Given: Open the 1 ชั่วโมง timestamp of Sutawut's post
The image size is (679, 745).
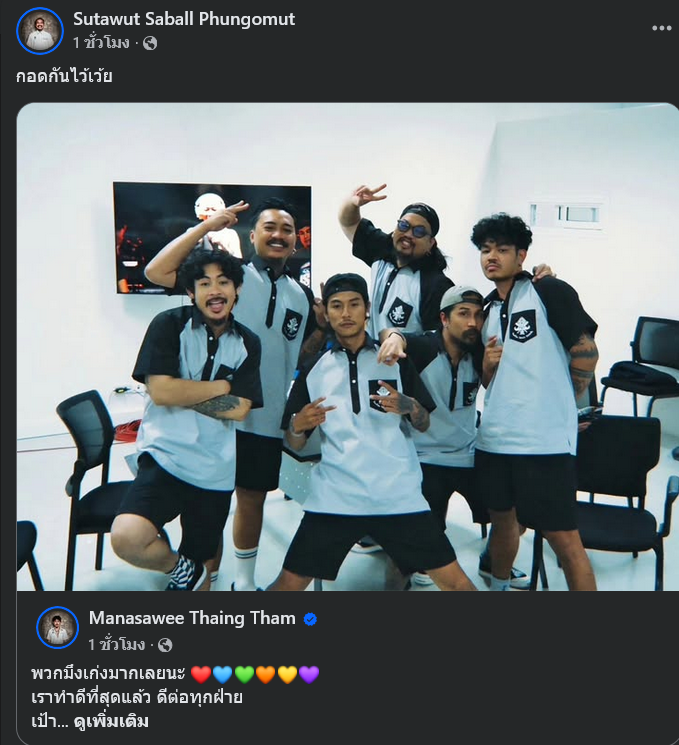Looking at the screenshot, I should click(101, 43).
